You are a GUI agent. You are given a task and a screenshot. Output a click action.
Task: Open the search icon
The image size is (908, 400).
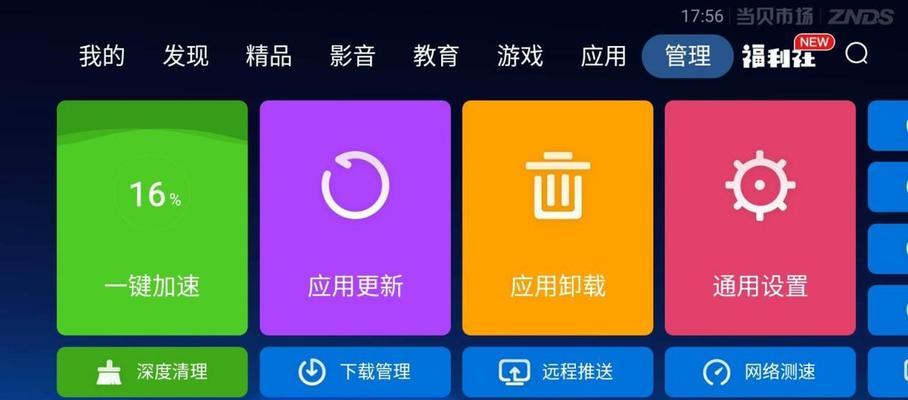tap(856, 54)
